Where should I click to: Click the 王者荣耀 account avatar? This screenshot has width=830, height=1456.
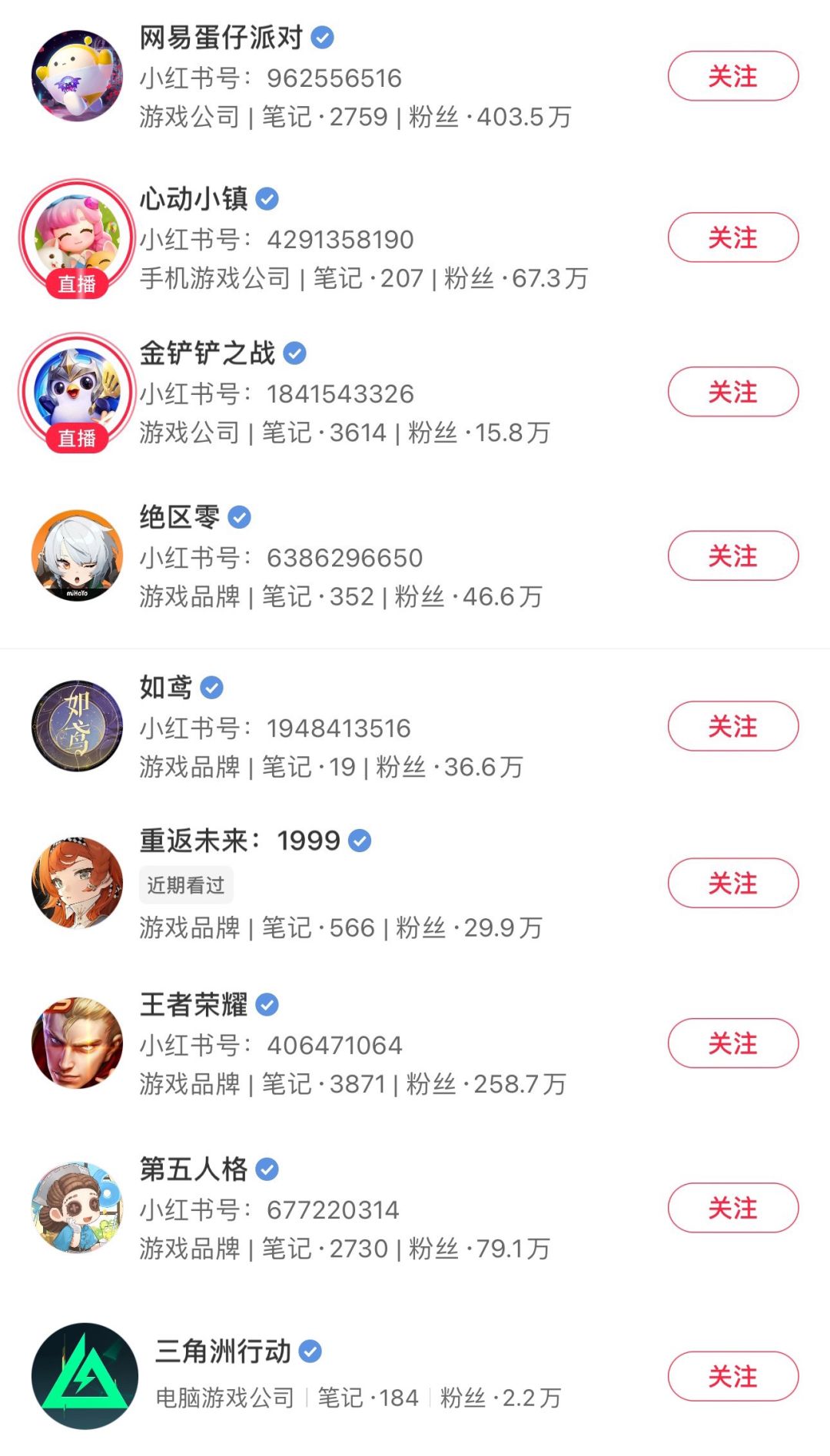pyautogui.click(x=76, y=1043)
